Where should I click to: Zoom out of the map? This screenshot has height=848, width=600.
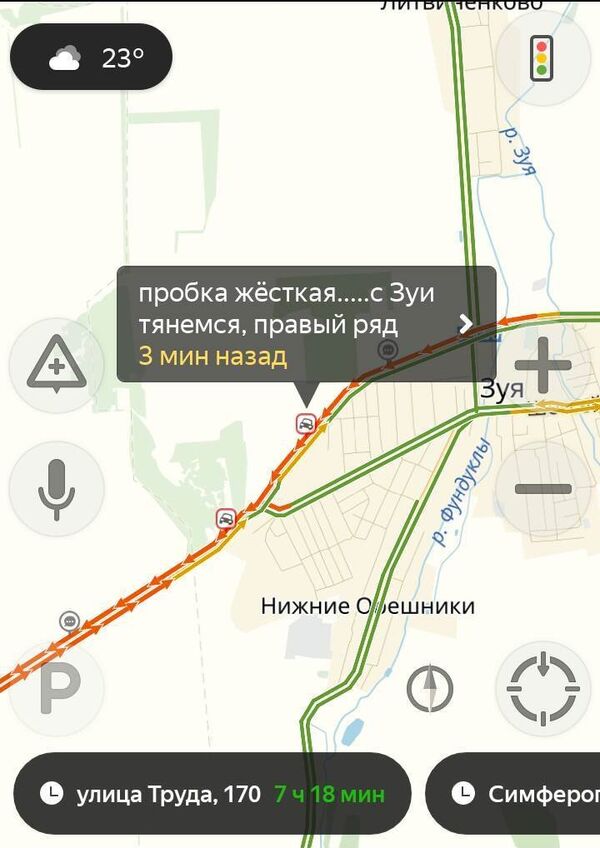[x=543, y=489]
